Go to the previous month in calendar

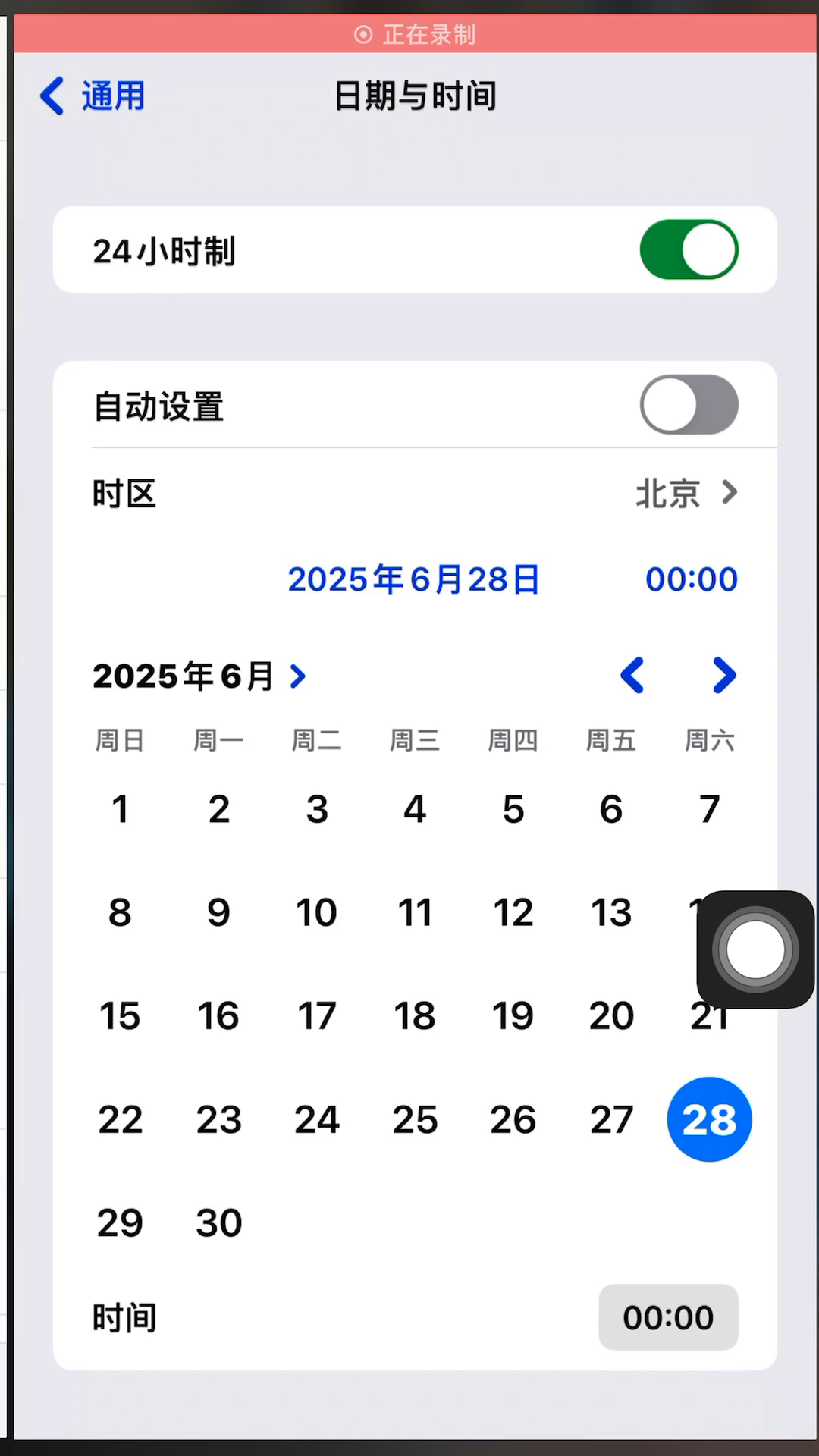pyautogui.click(x=632, y=675)
